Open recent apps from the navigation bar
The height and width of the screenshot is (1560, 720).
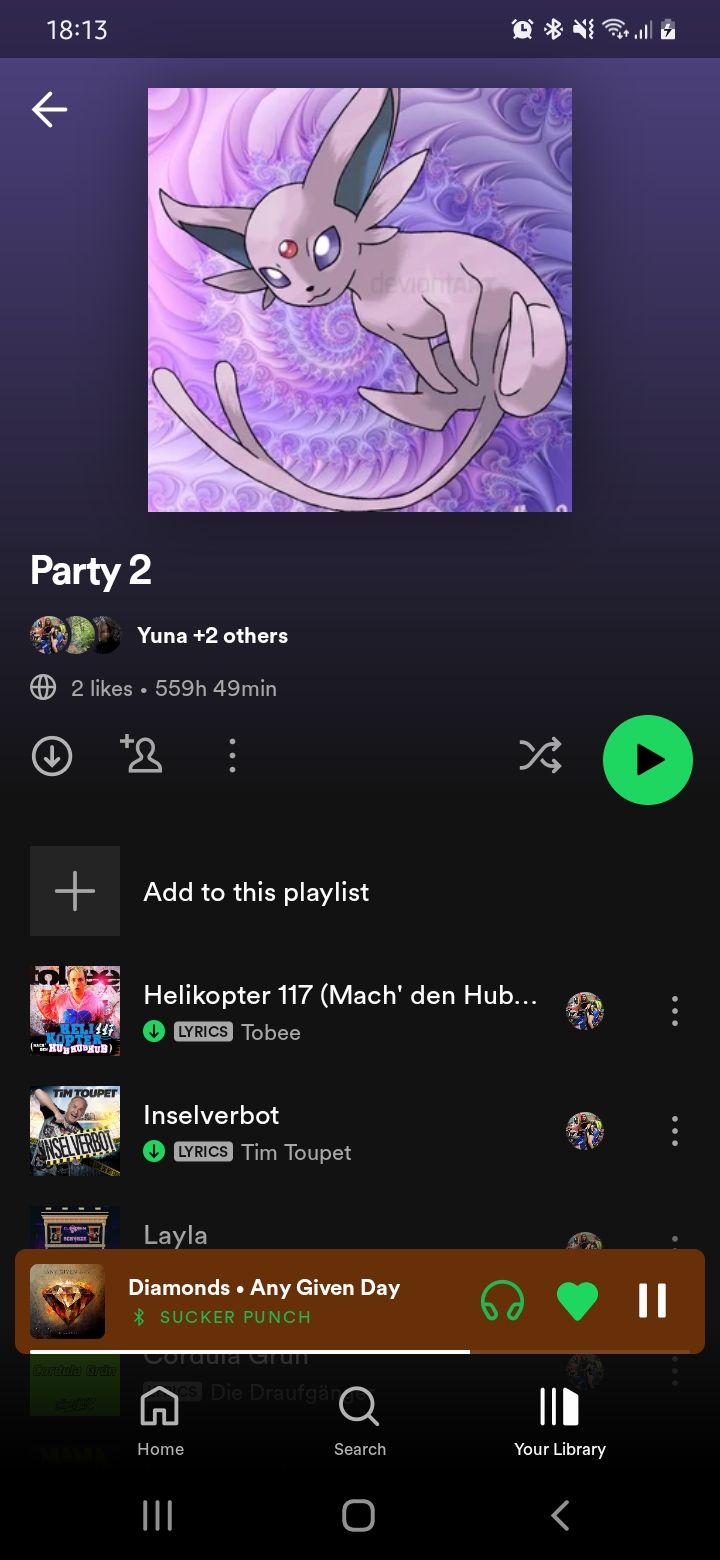pos(158,1515)
